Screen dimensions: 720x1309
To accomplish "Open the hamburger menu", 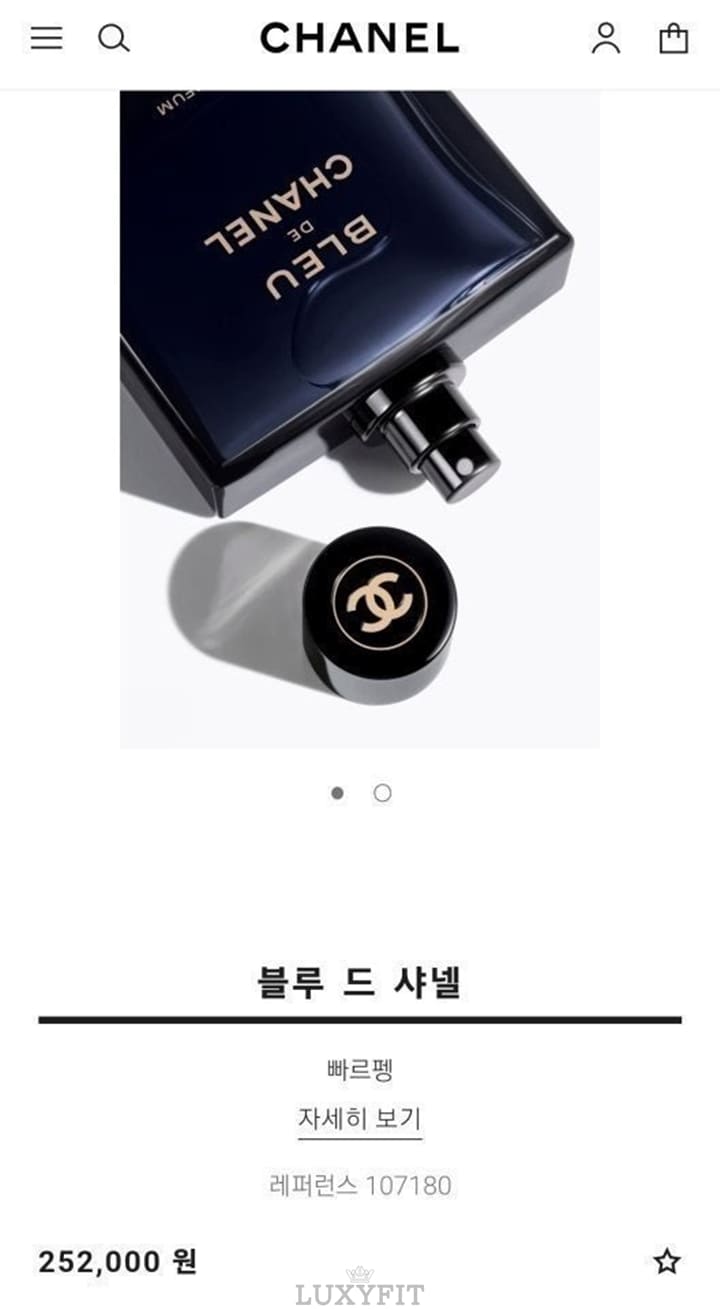I will coord(46,39).
